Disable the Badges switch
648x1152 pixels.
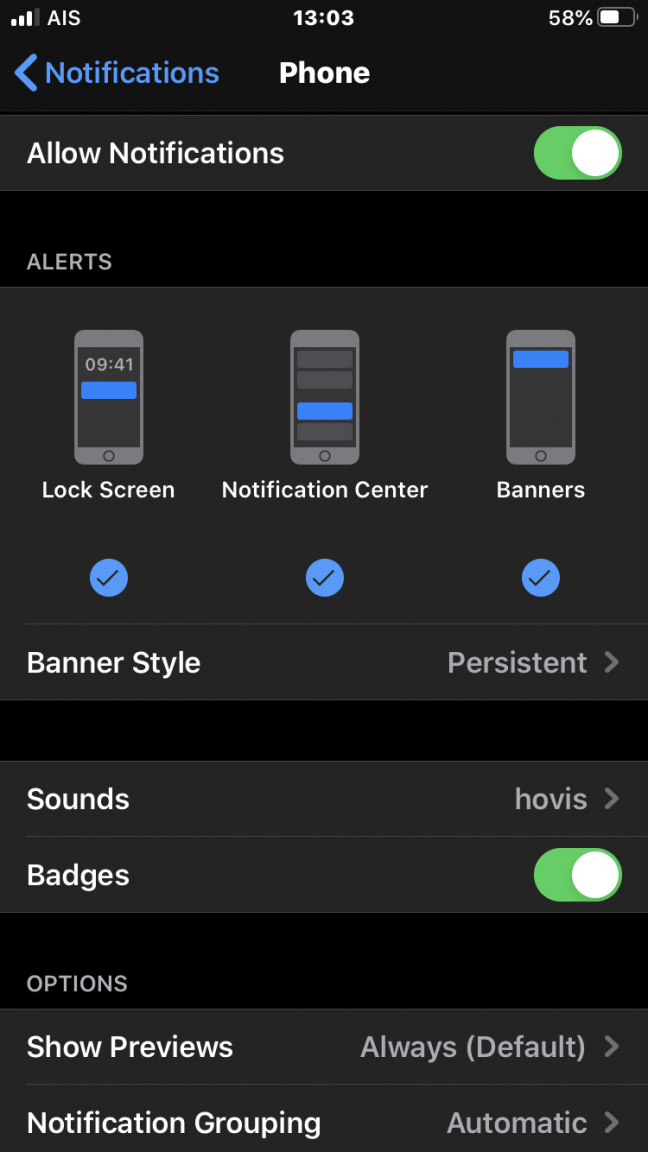(577, 875)
